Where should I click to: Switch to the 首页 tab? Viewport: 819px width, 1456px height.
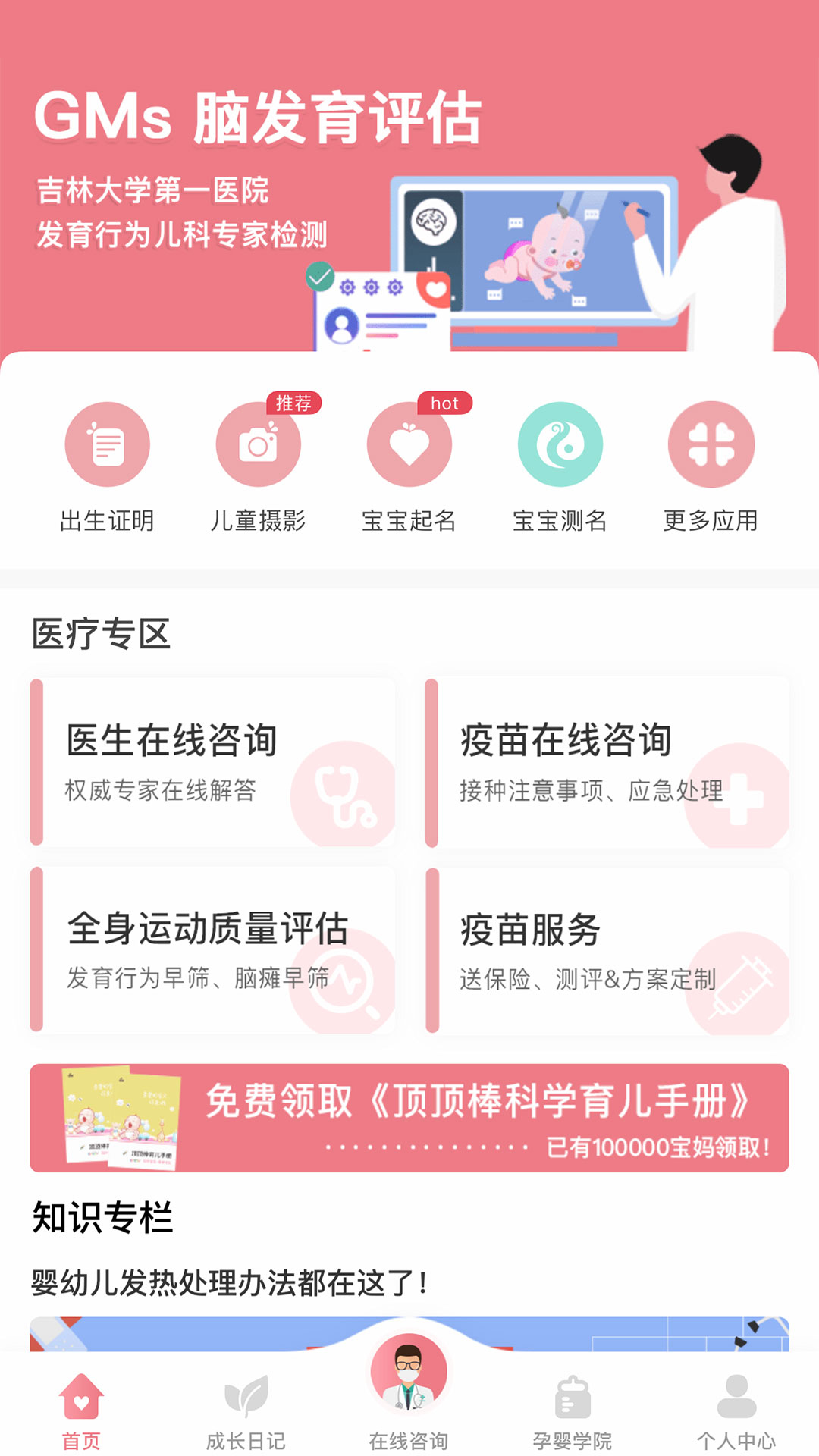pyautogui.click(x=81, y=1410)
